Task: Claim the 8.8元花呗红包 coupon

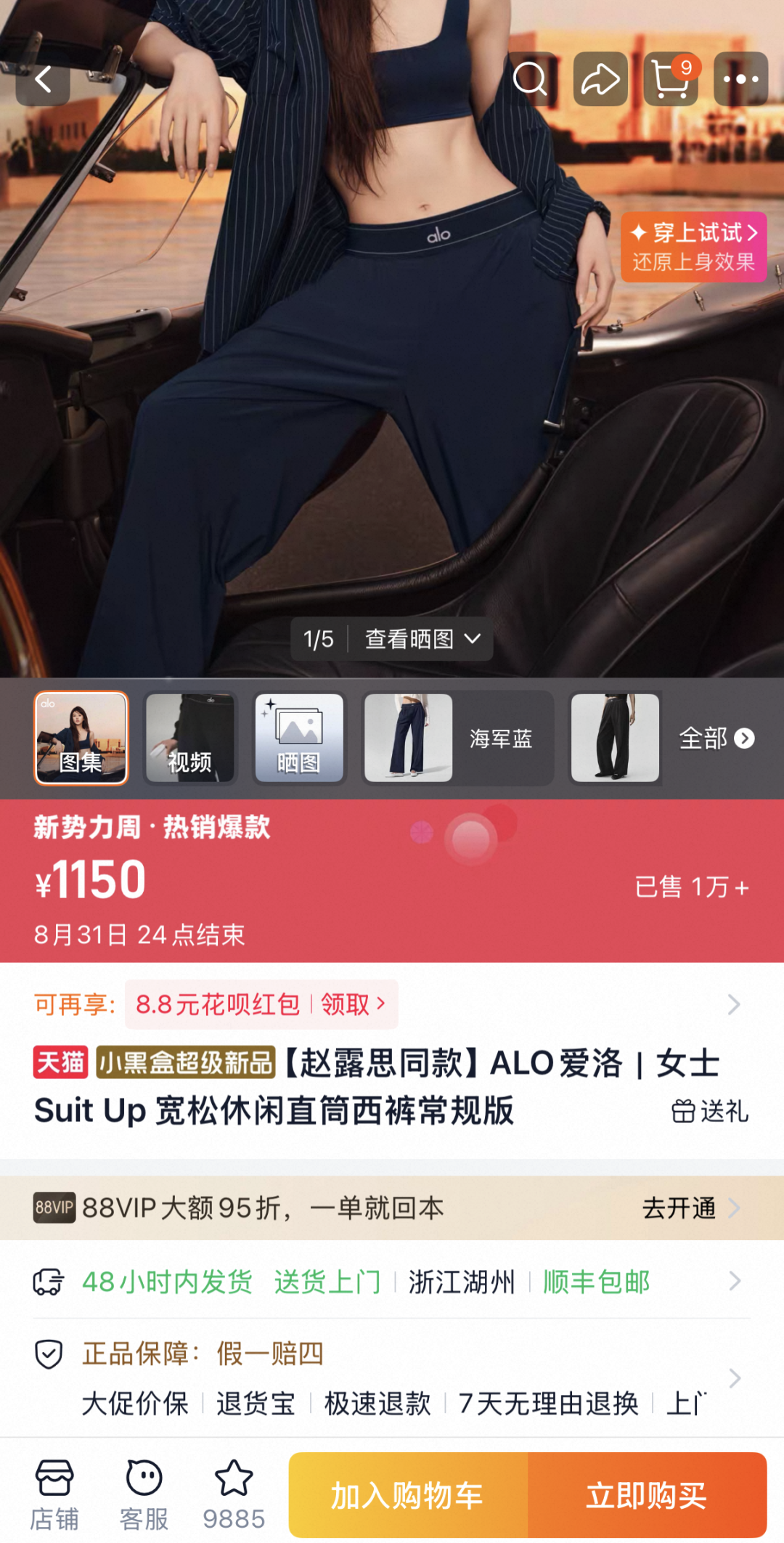Action: 261,1004
